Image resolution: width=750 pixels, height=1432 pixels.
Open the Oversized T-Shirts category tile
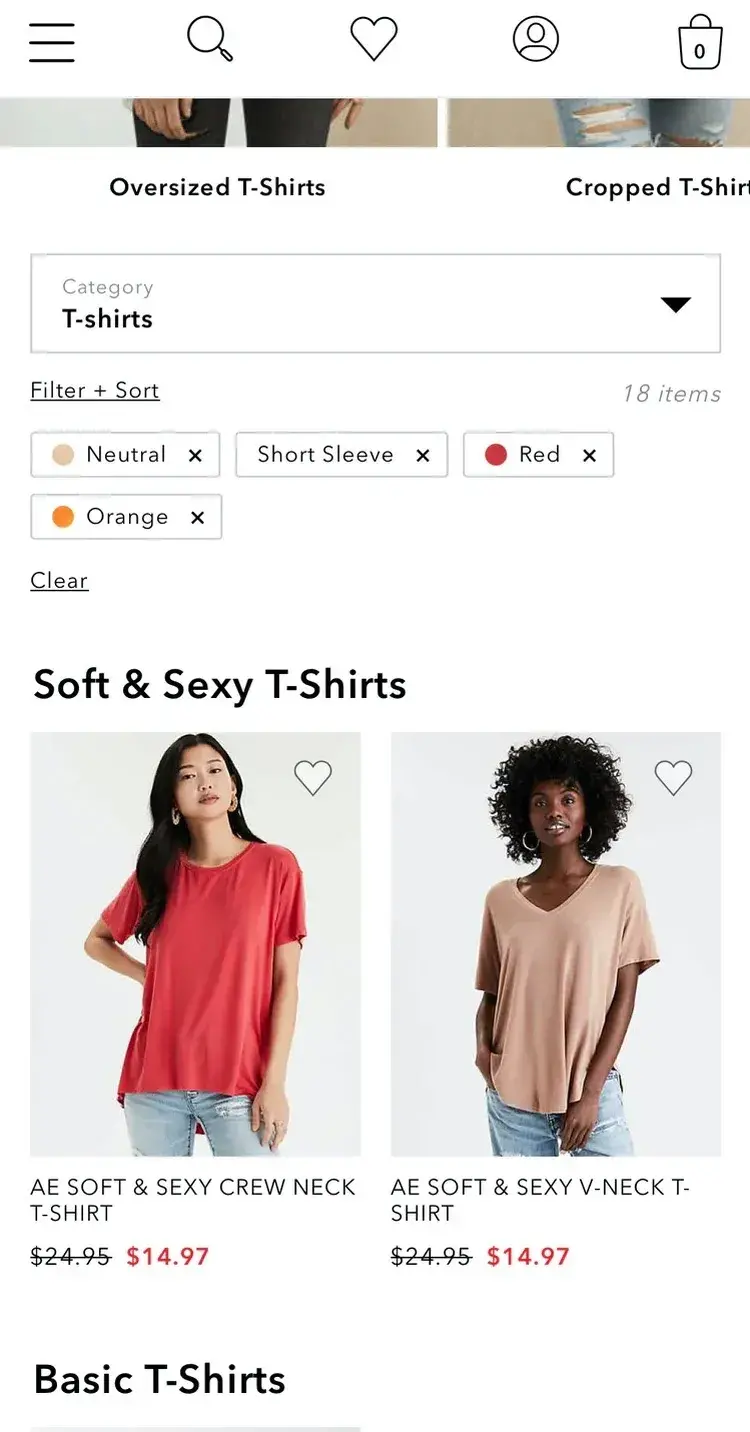point(217,187)
